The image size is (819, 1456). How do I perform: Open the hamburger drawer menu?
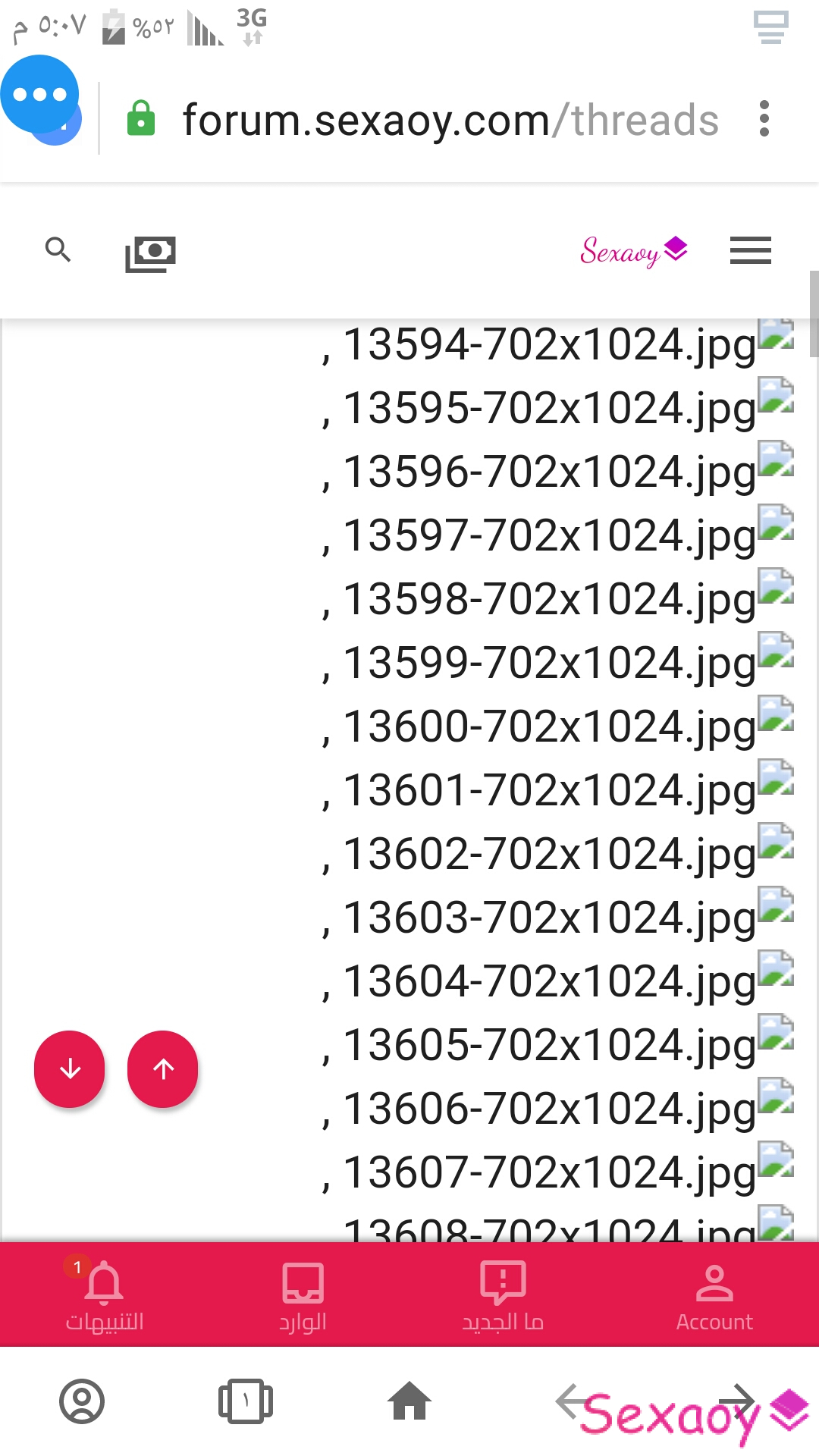pyautogui.click(x=750, y=250)
